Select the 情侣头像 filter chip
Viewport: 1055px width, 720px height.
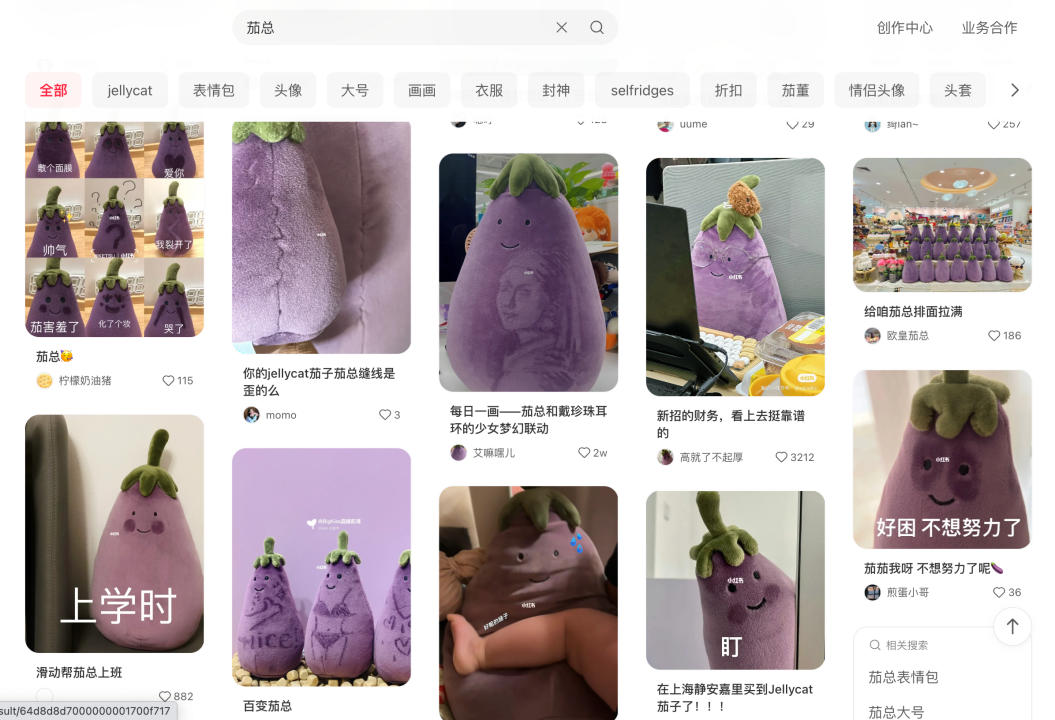[x=876, y=90]
